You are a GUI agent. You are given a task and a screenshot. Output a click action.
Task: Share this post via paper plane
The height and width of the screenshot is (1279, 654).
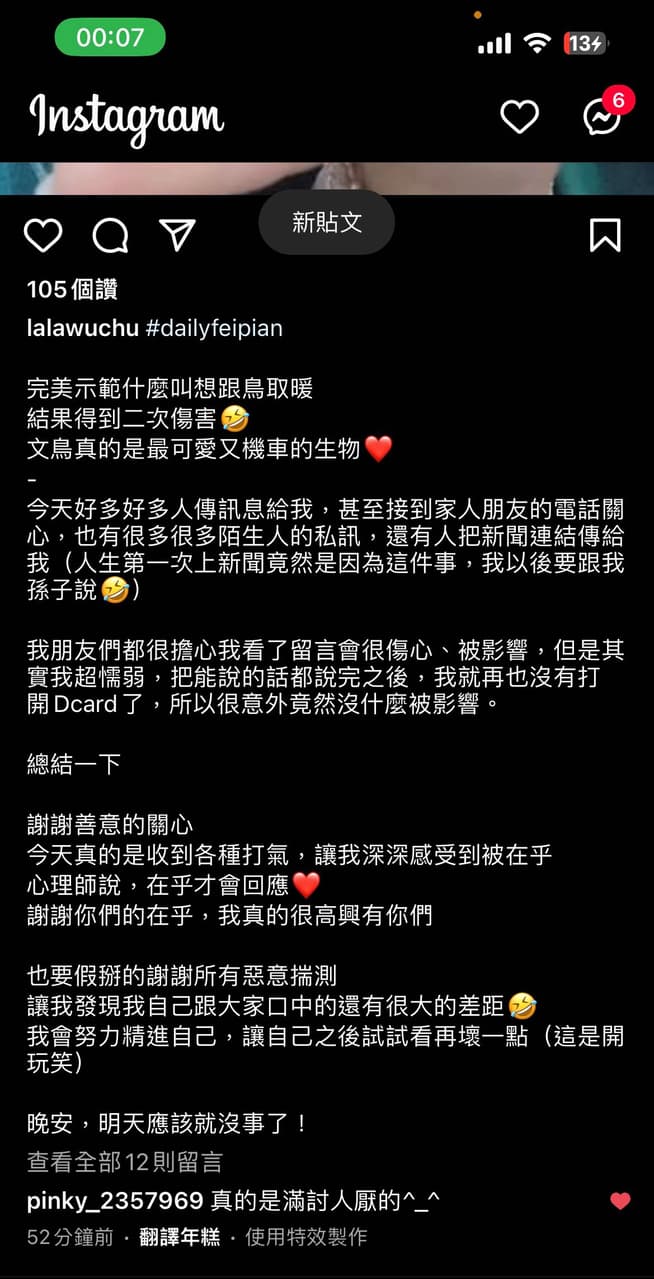point(177,235)
